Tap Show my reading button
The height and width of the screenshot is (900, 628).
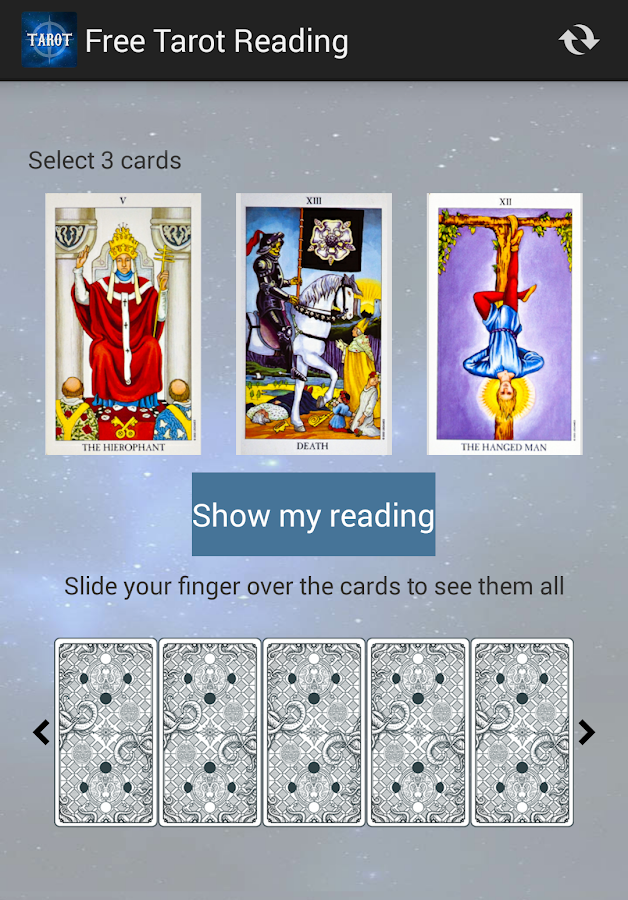(x=313, y=515)
